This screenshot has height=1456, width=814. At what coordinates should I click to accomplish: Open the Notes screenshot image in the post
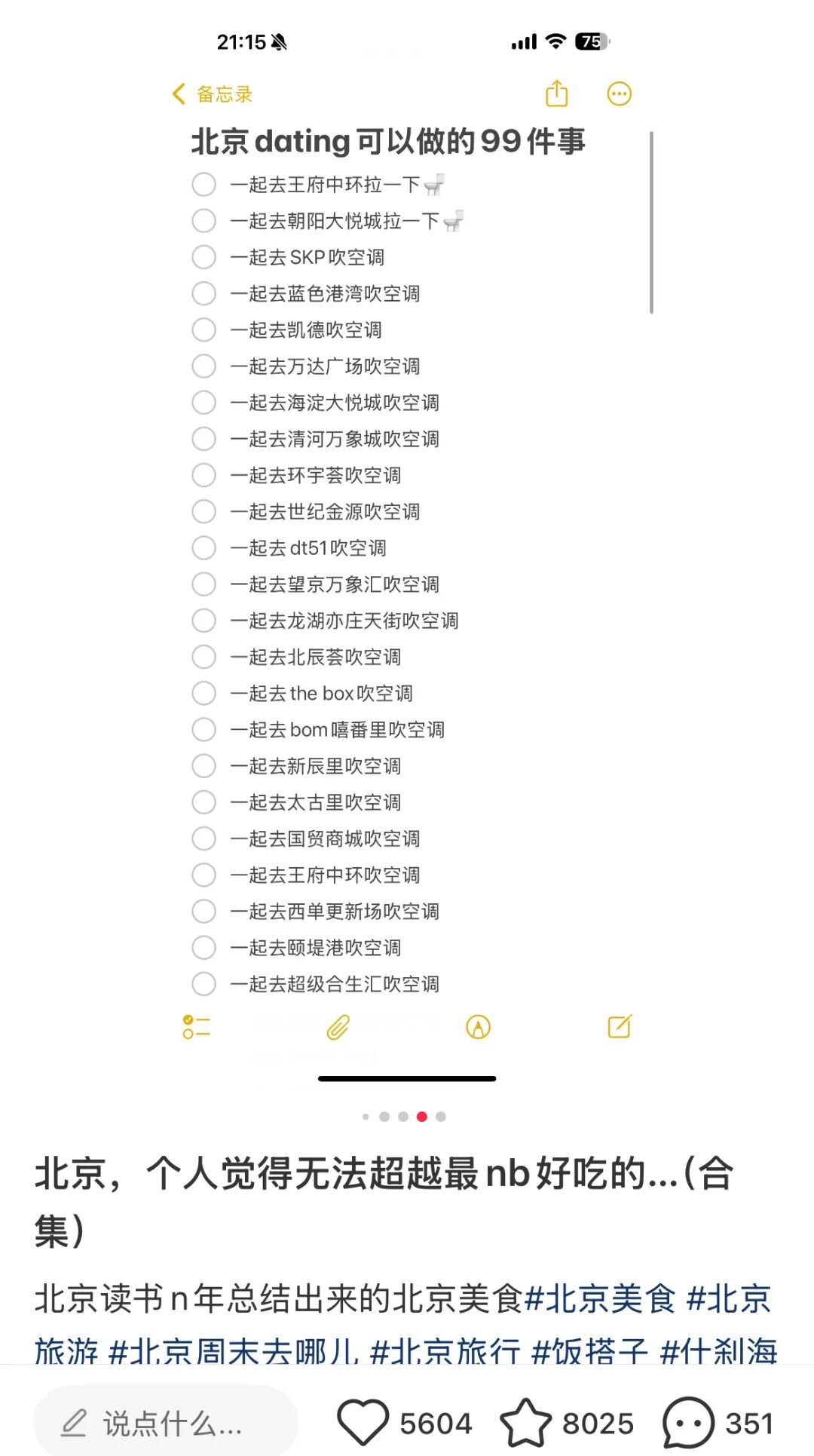[x=407, y=558]
